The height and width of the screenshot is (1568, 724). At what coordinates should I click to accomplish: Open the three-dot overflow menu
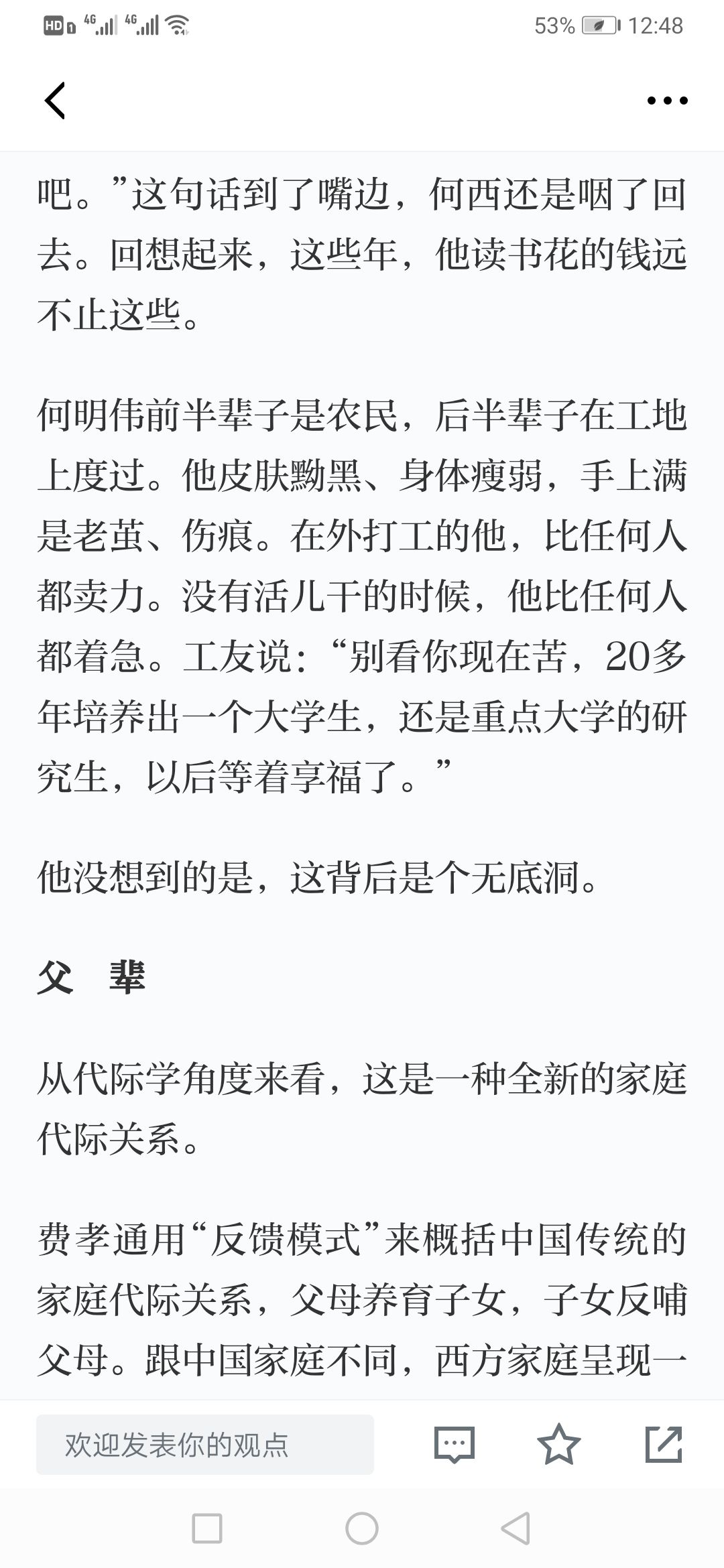coord(667,101)
